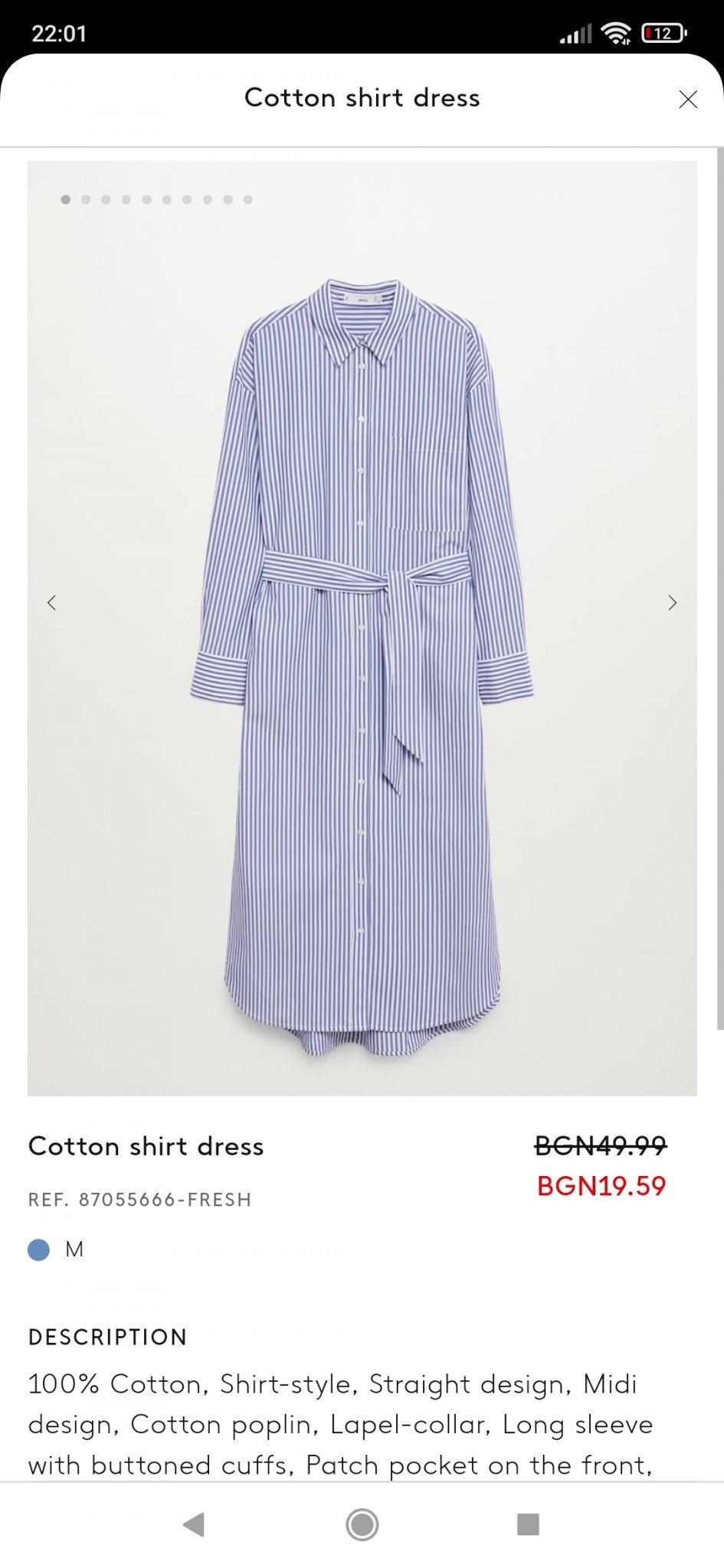The width and height of the screenshot is (724, 1568).
Task: Select the blue color swatch
Action: point(38,1250)
